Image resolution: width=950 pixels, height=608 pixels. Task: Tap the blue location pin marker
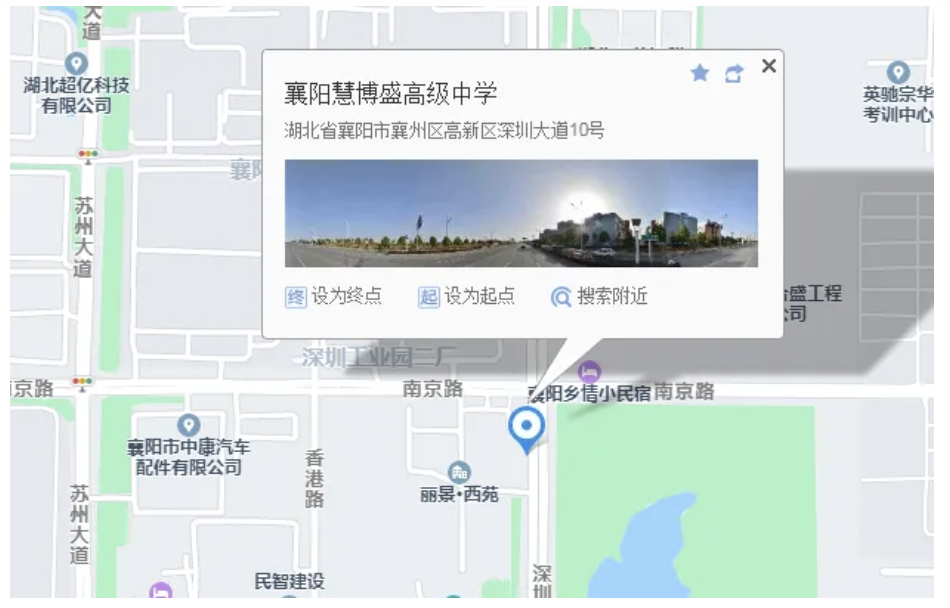[526, 428]
